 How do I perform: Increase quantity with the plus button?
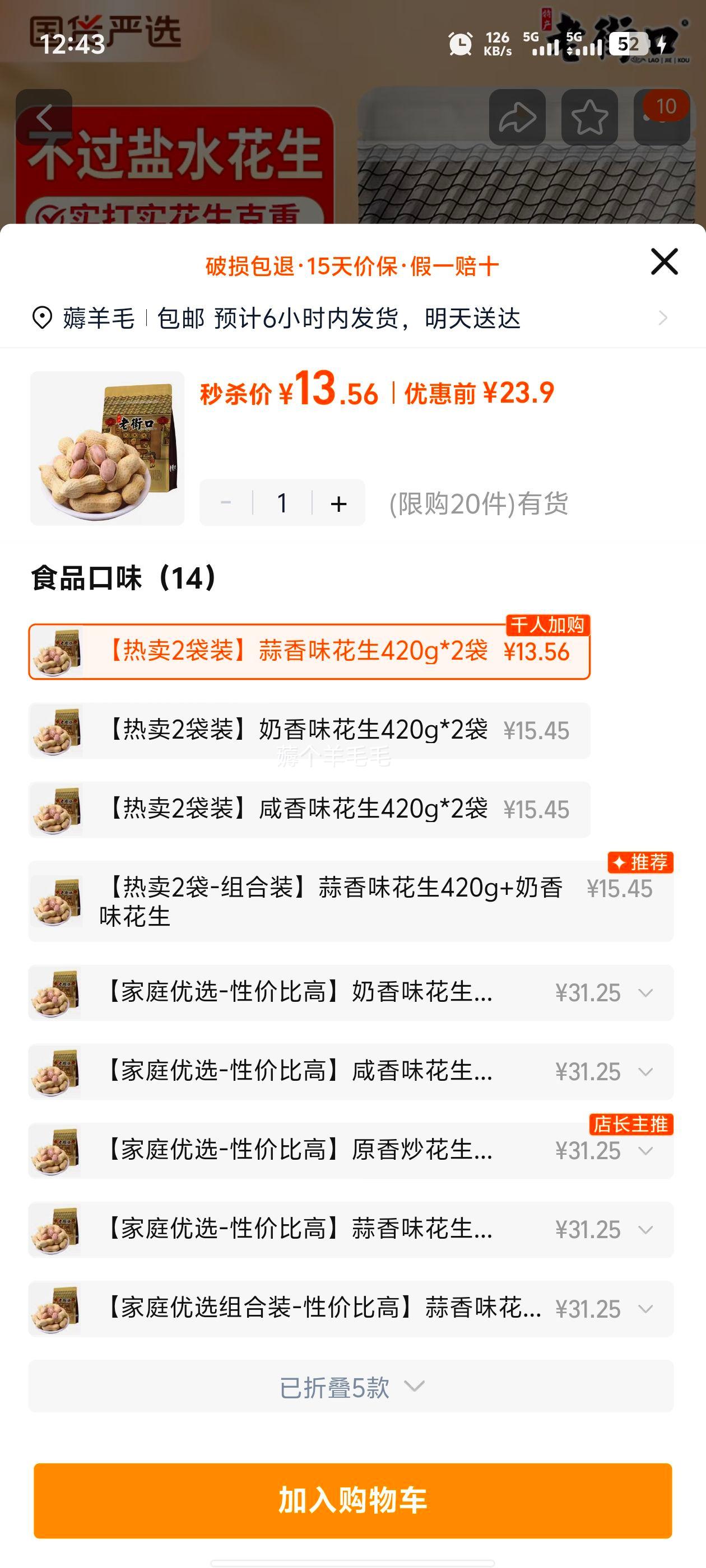(x=338, y=503)
